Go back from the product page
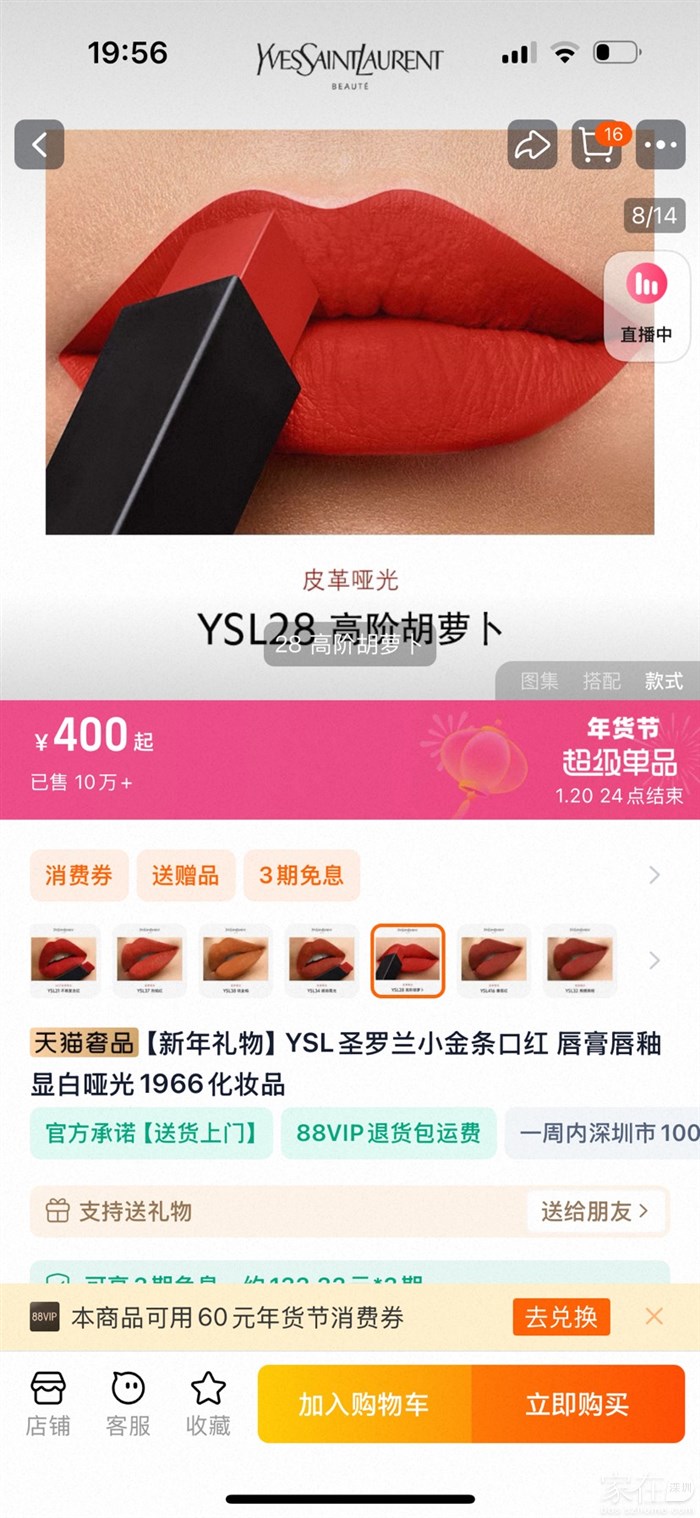Viewport: 700px width, 1518px height. pos(39,145)
